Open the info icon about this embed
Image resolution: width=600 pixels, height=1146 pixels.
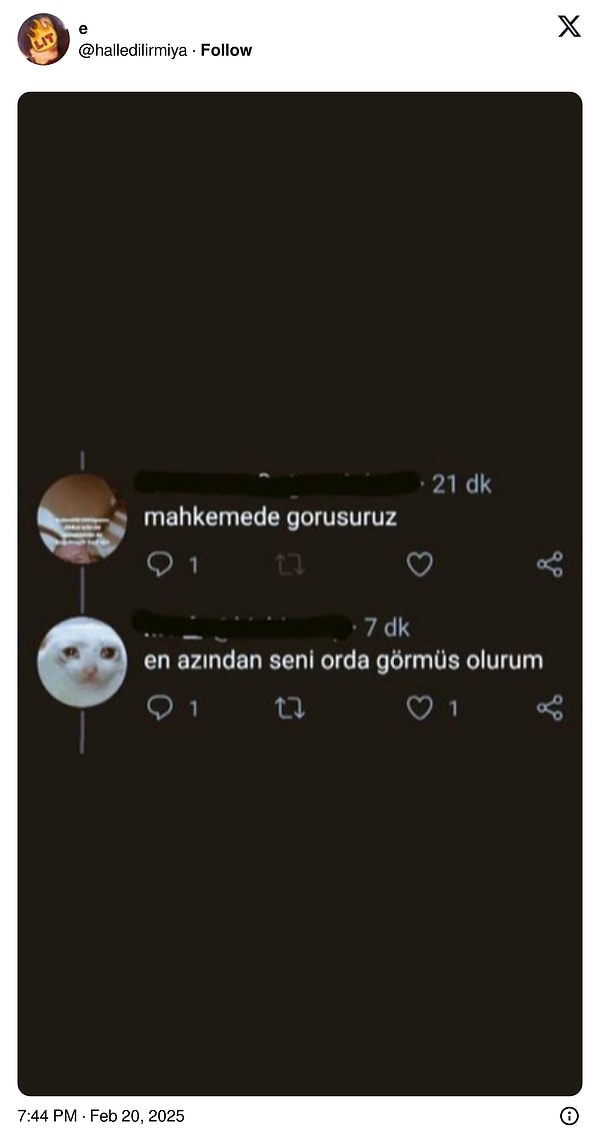(x=569, y=1116)
